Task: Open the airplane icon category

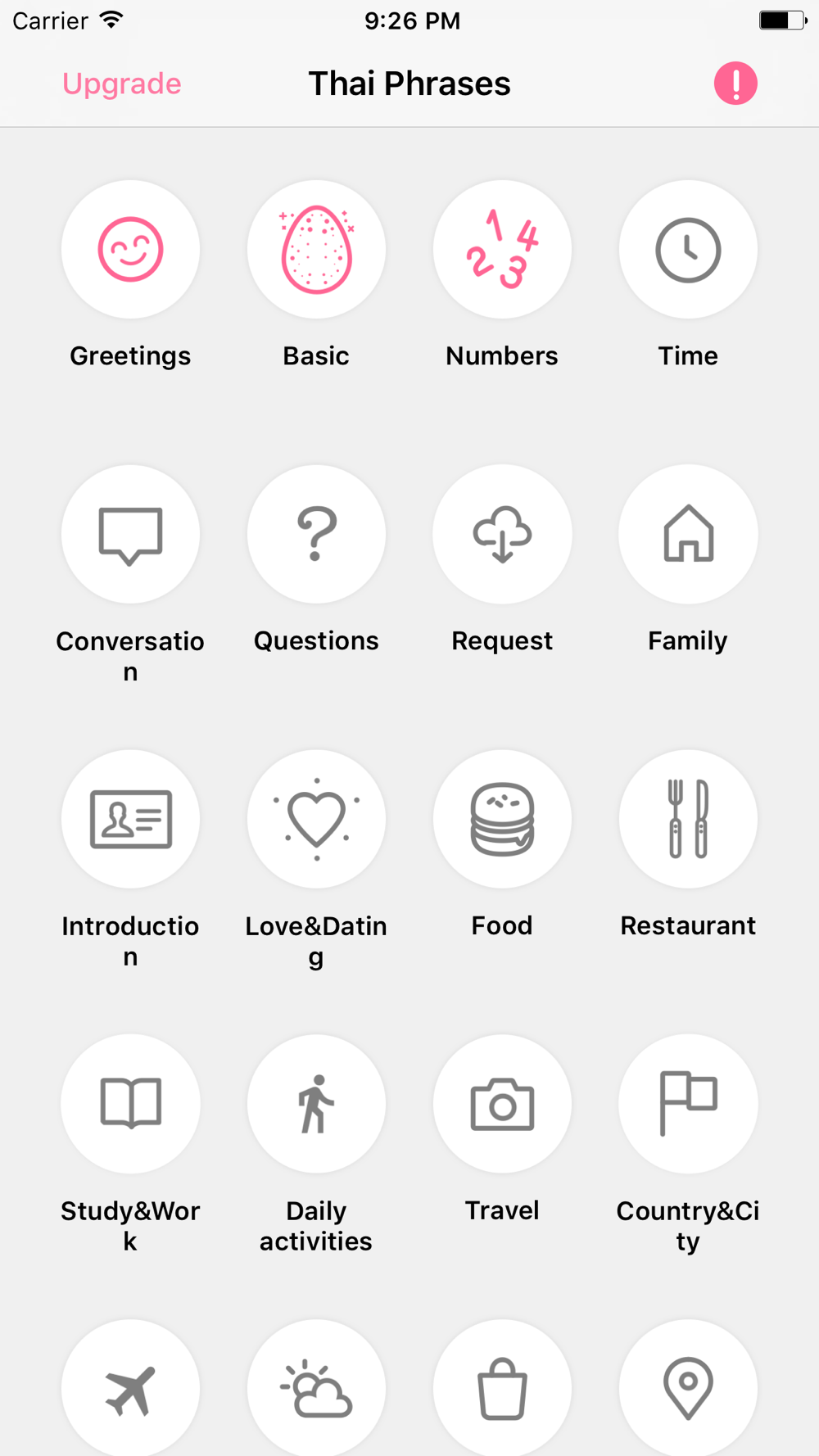Action: point(130,1387)
